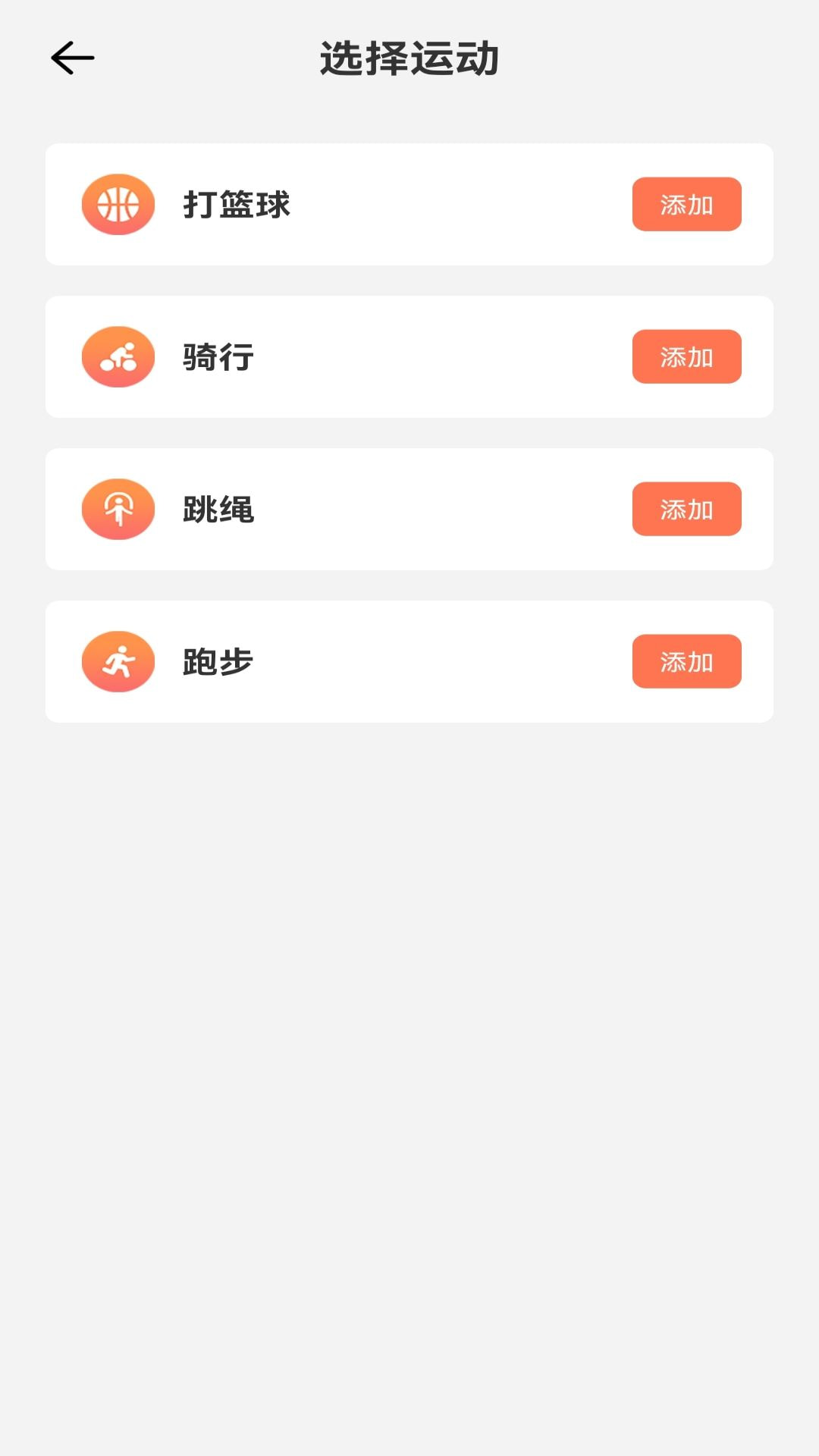Select the orange 跑步 runner icon
This screenshot has width=819, height=1456.
coord(118,661)
